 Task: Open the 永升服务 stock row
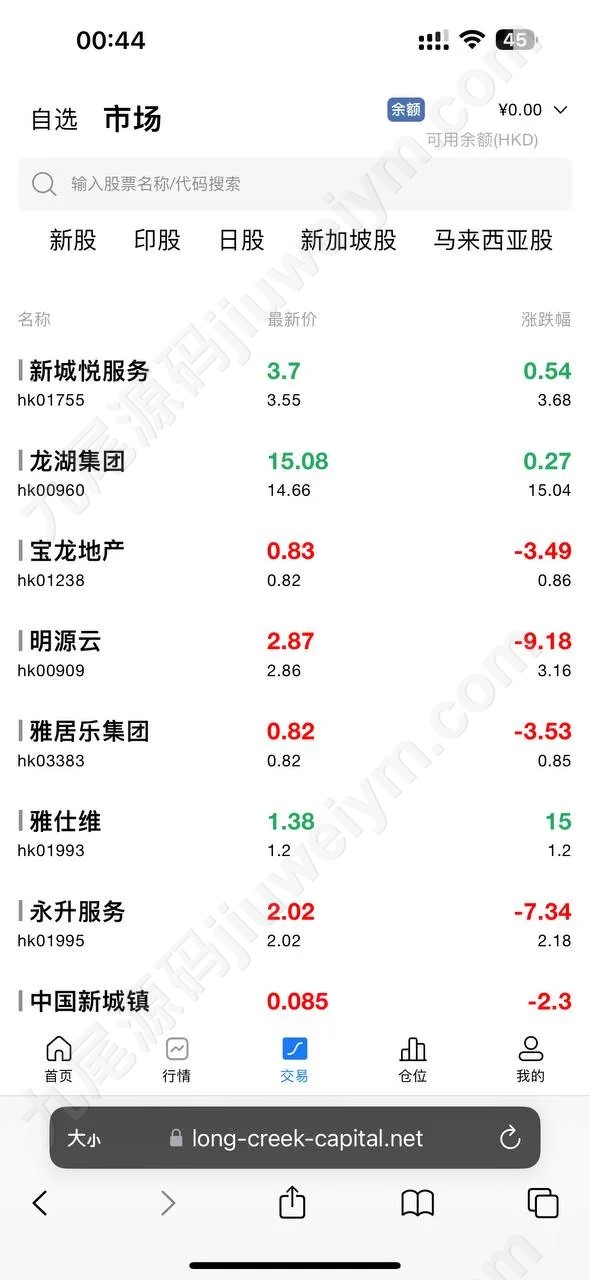click(295, 924)
